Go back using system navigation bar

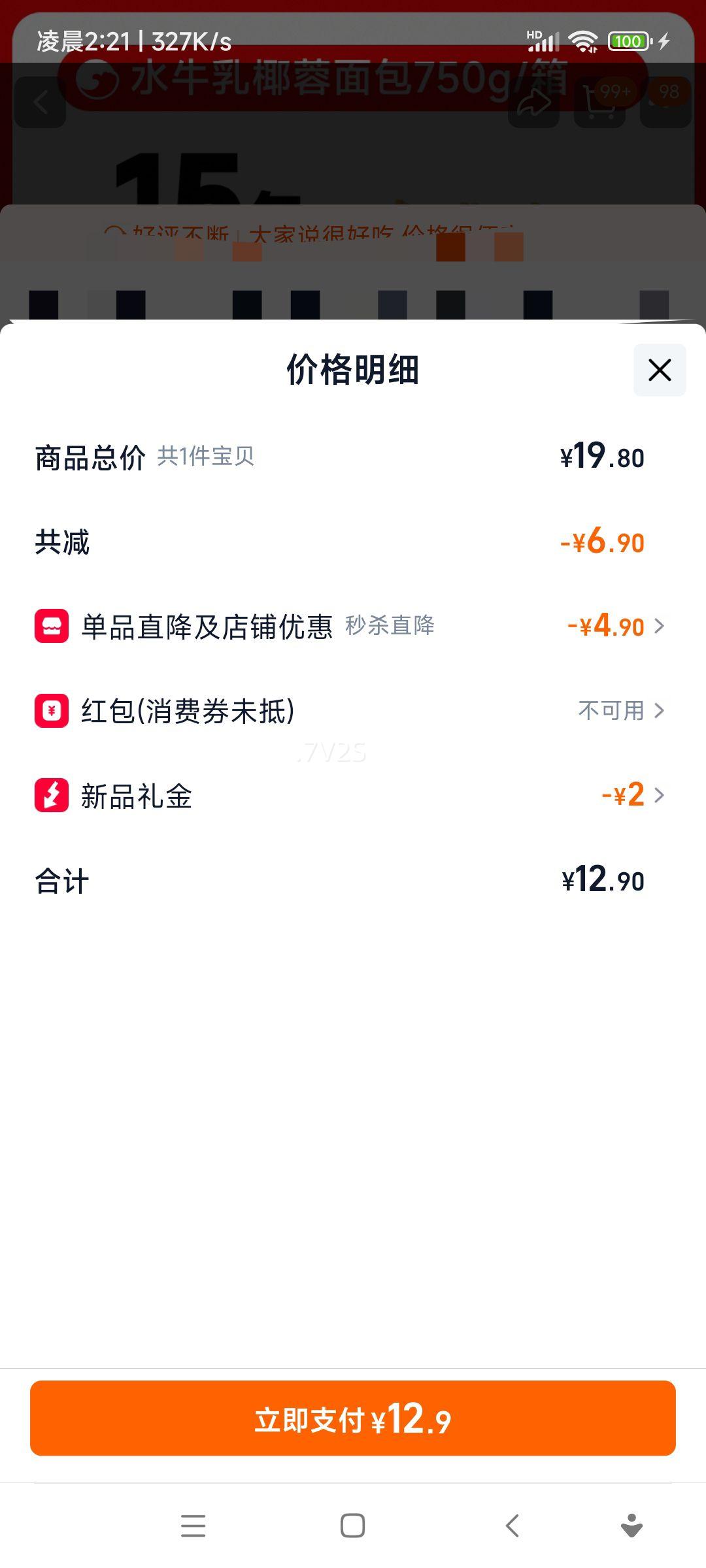[513, 1526]
